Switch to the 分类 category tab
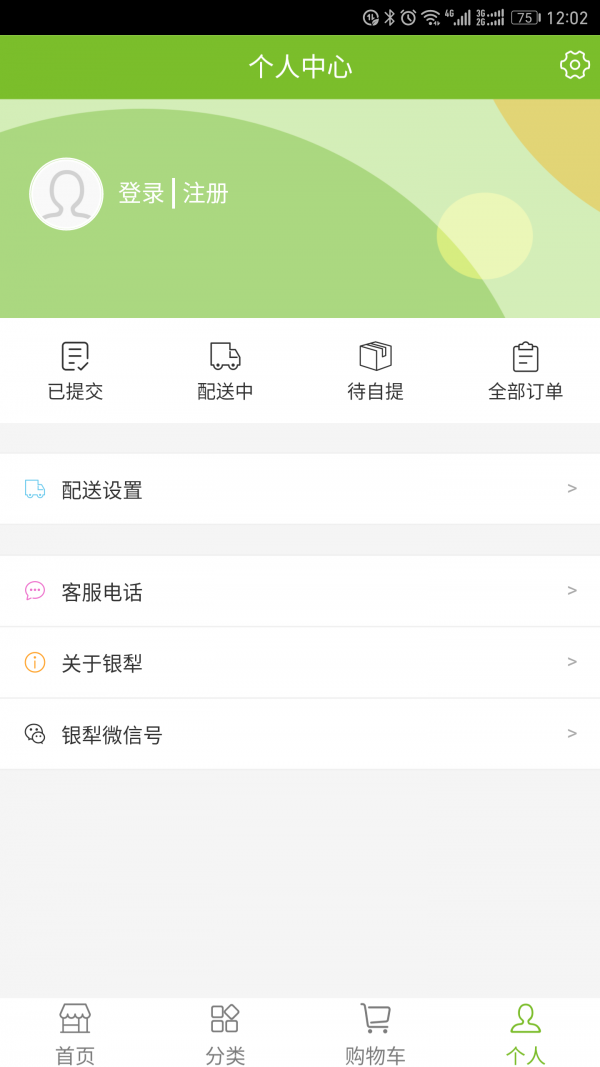This screenshot has height=1067, width=600. coord(225,1033)
